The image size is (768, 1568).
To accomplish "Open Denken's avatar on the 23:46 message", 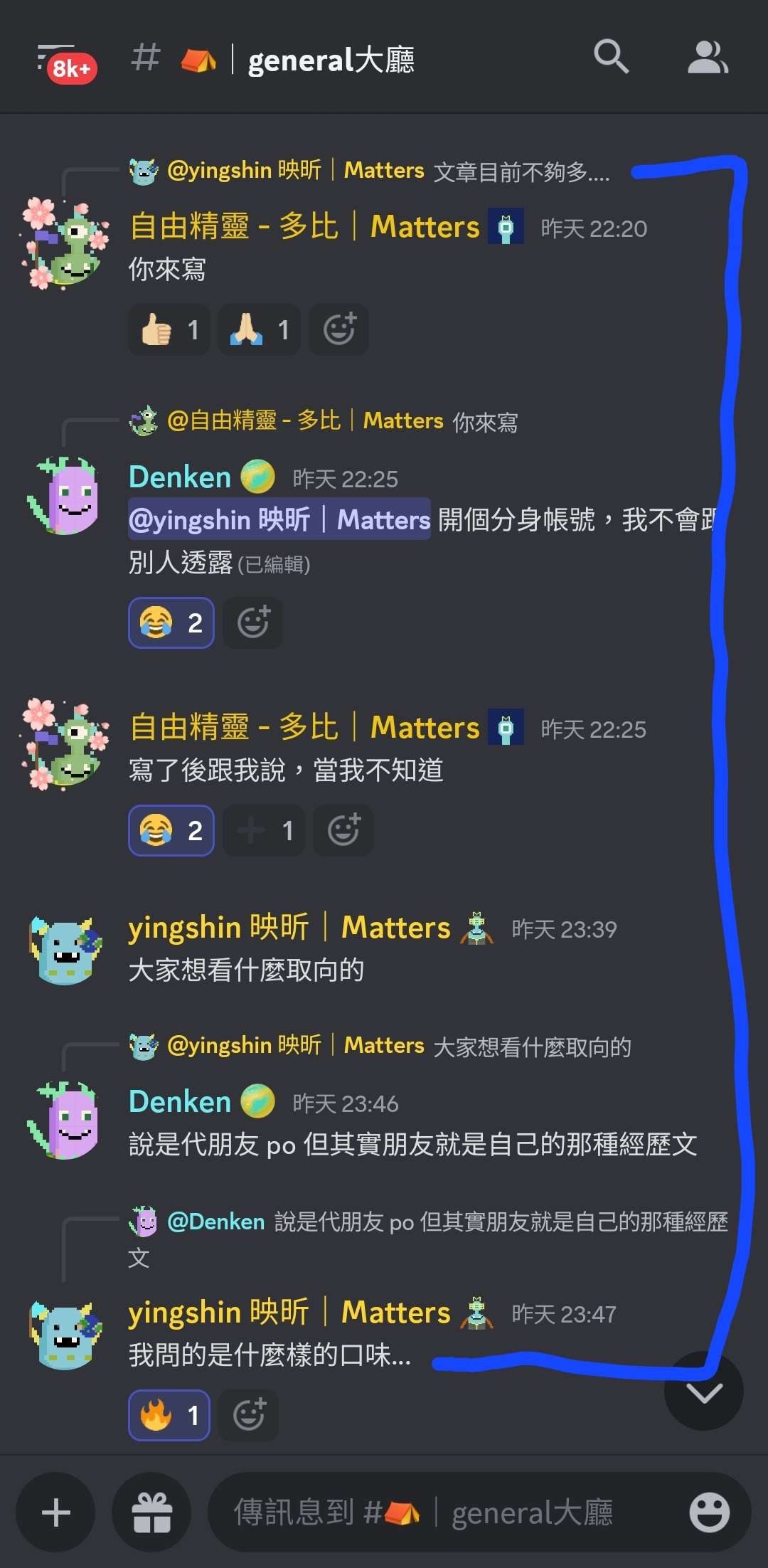I will tap(65, 1122).
